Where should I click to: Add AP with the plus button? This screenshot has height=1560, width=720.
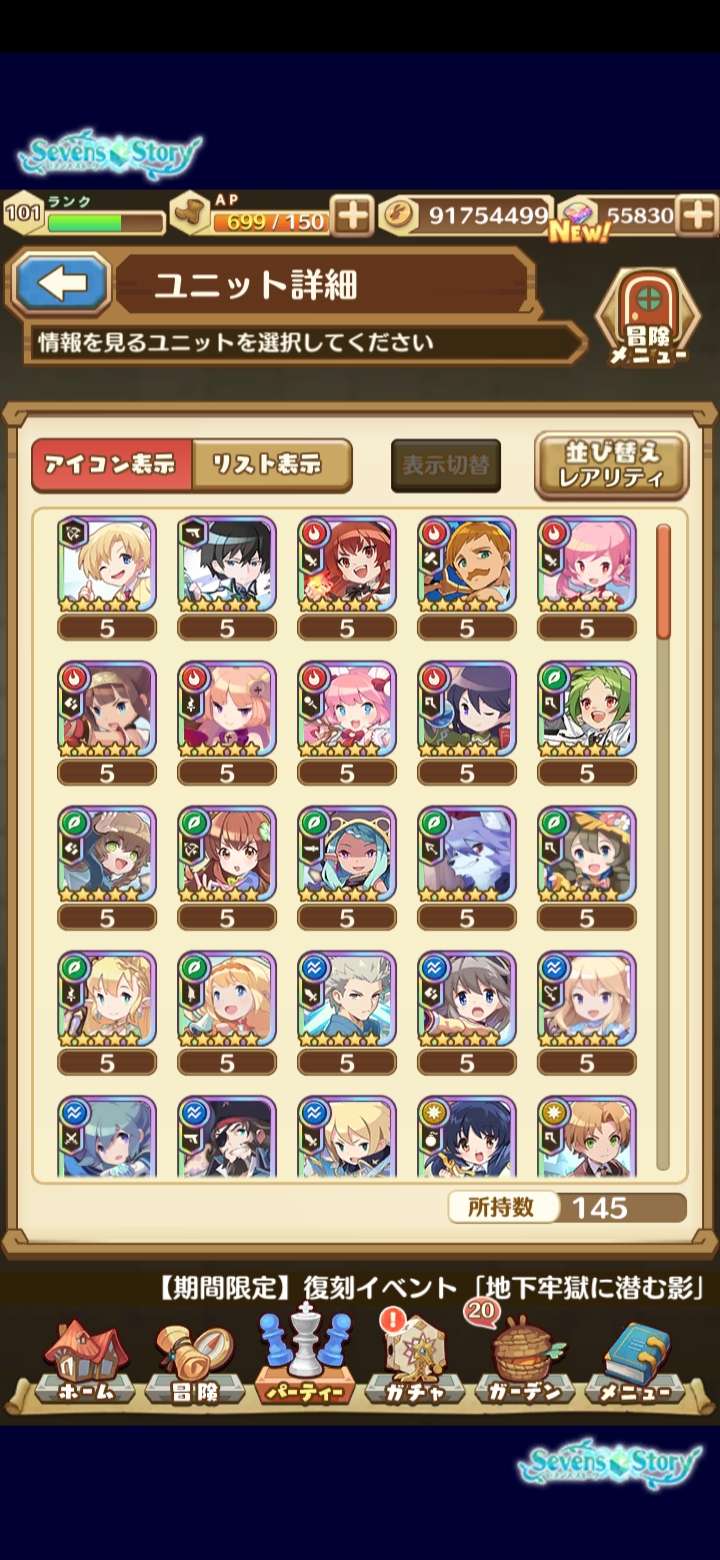point(352,215)
